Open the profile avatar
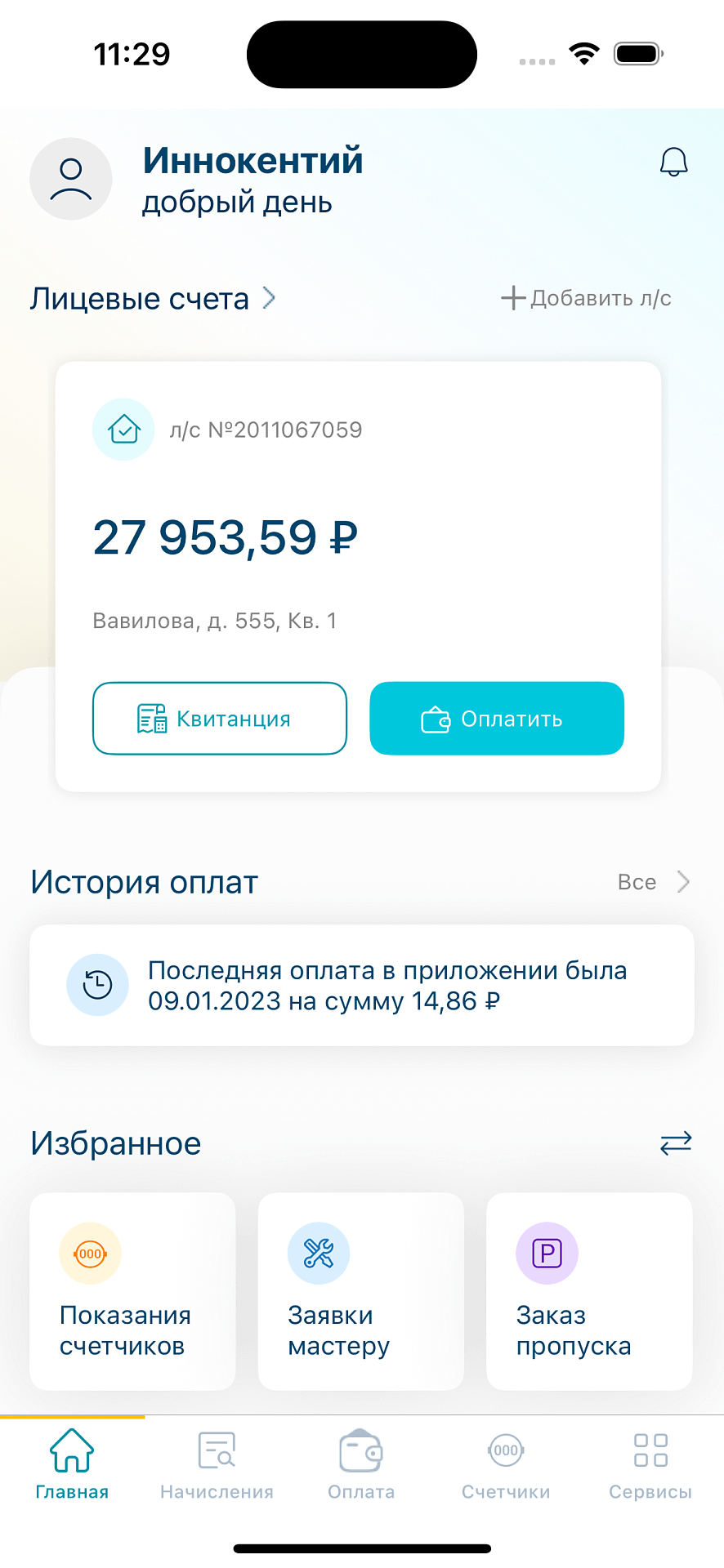The image size is (724, 1568). pyautogui.click(x=71, y=179)
